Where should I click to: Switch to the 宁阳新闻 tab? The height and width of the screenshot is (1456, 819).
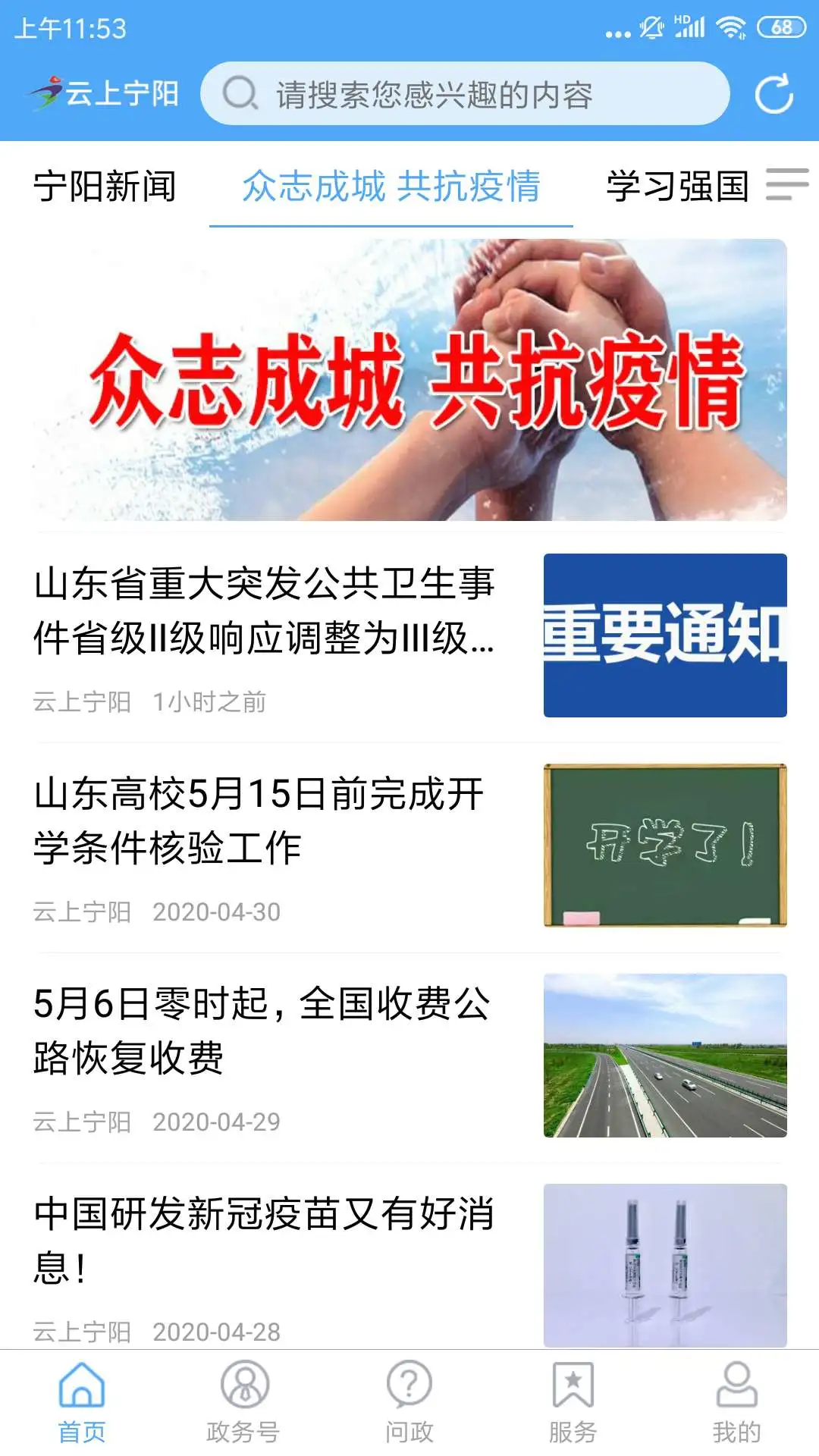click(104, 187)
